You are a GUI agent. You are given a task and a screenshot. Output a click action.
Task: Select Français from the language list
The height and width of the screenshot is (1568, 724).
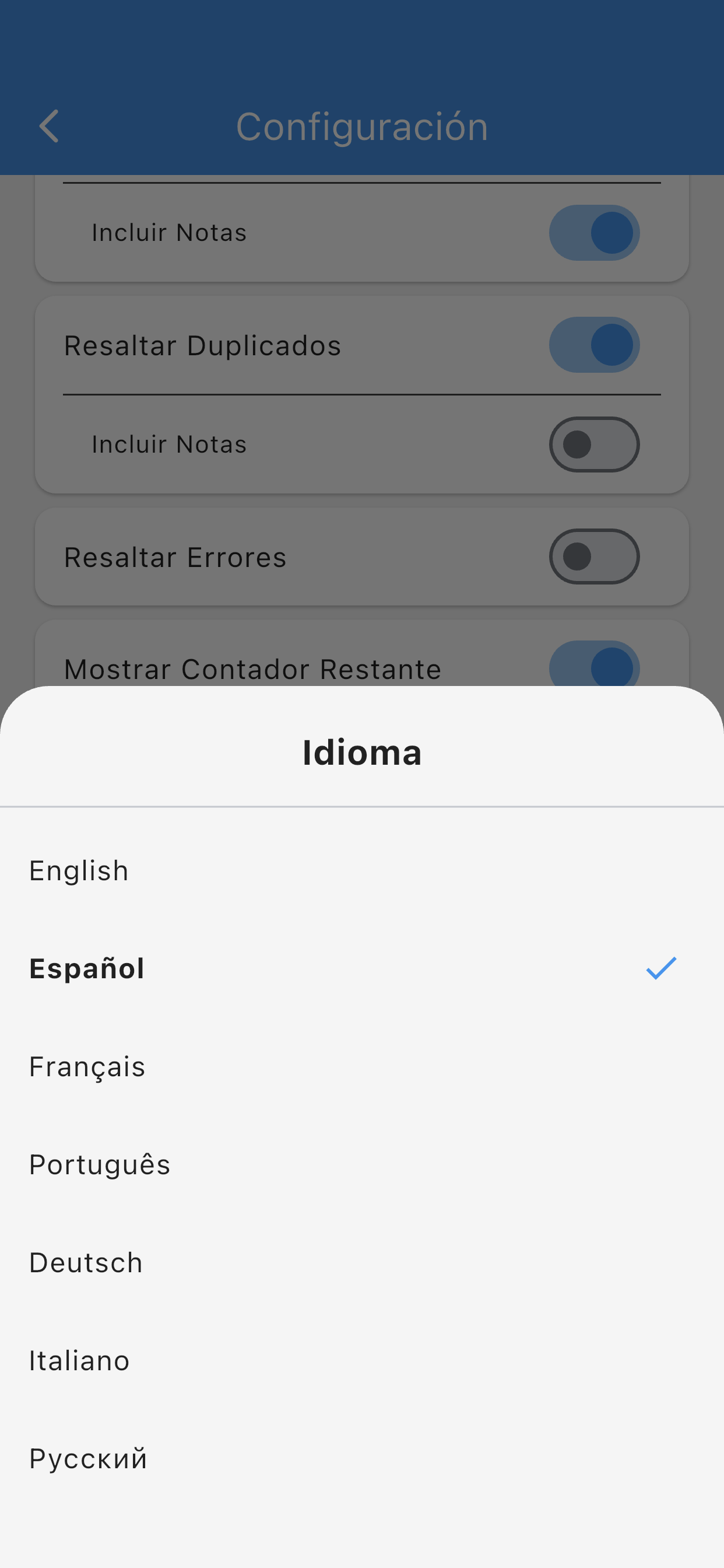[86, 1066]
